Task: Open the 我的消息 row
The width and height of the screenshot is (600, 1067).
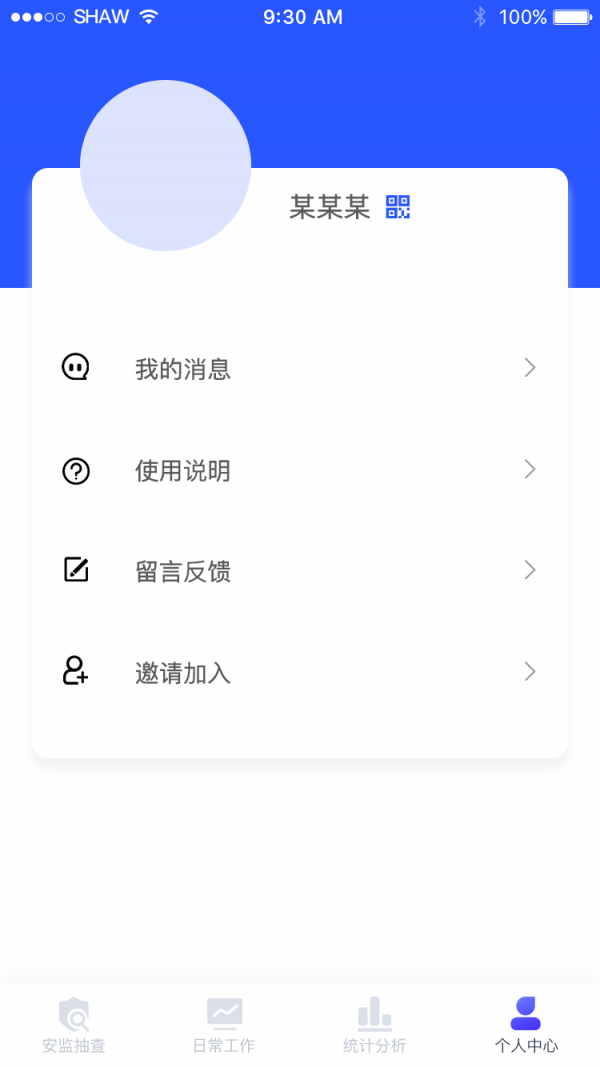Action: (300, 368)
